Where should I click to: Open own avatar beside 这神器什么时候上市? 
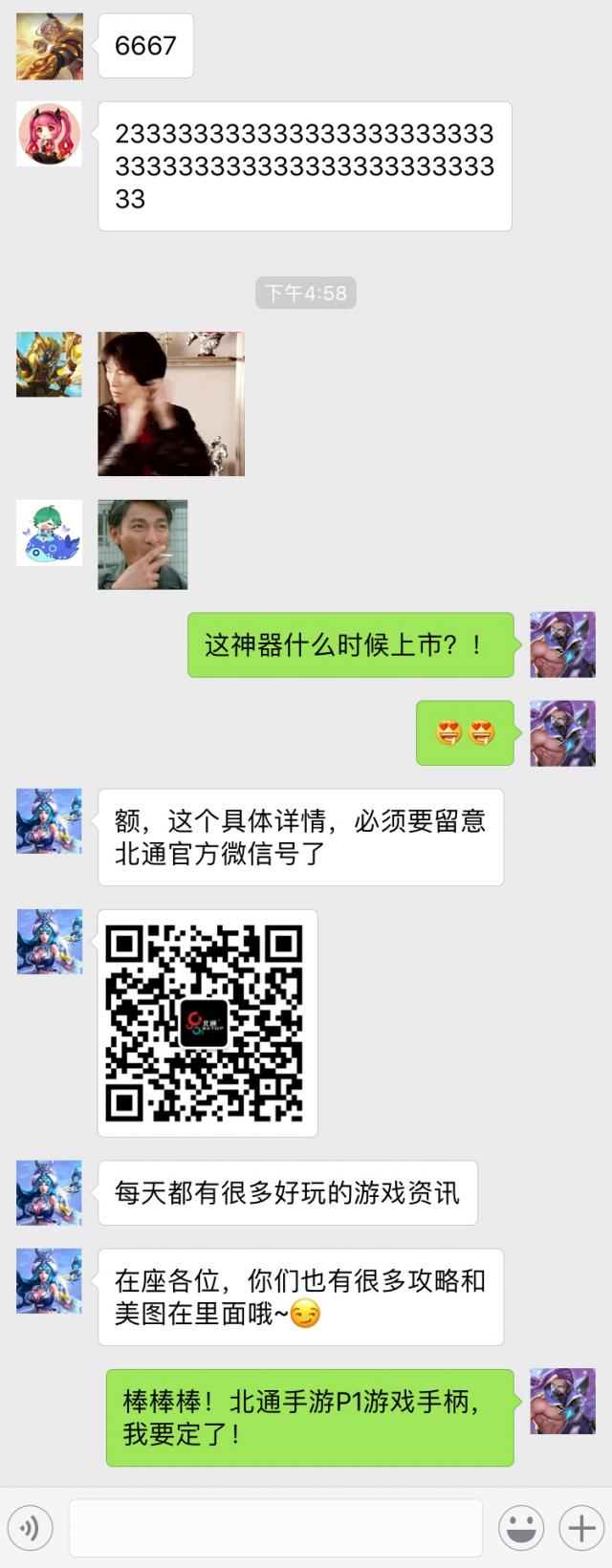(562, 644)
